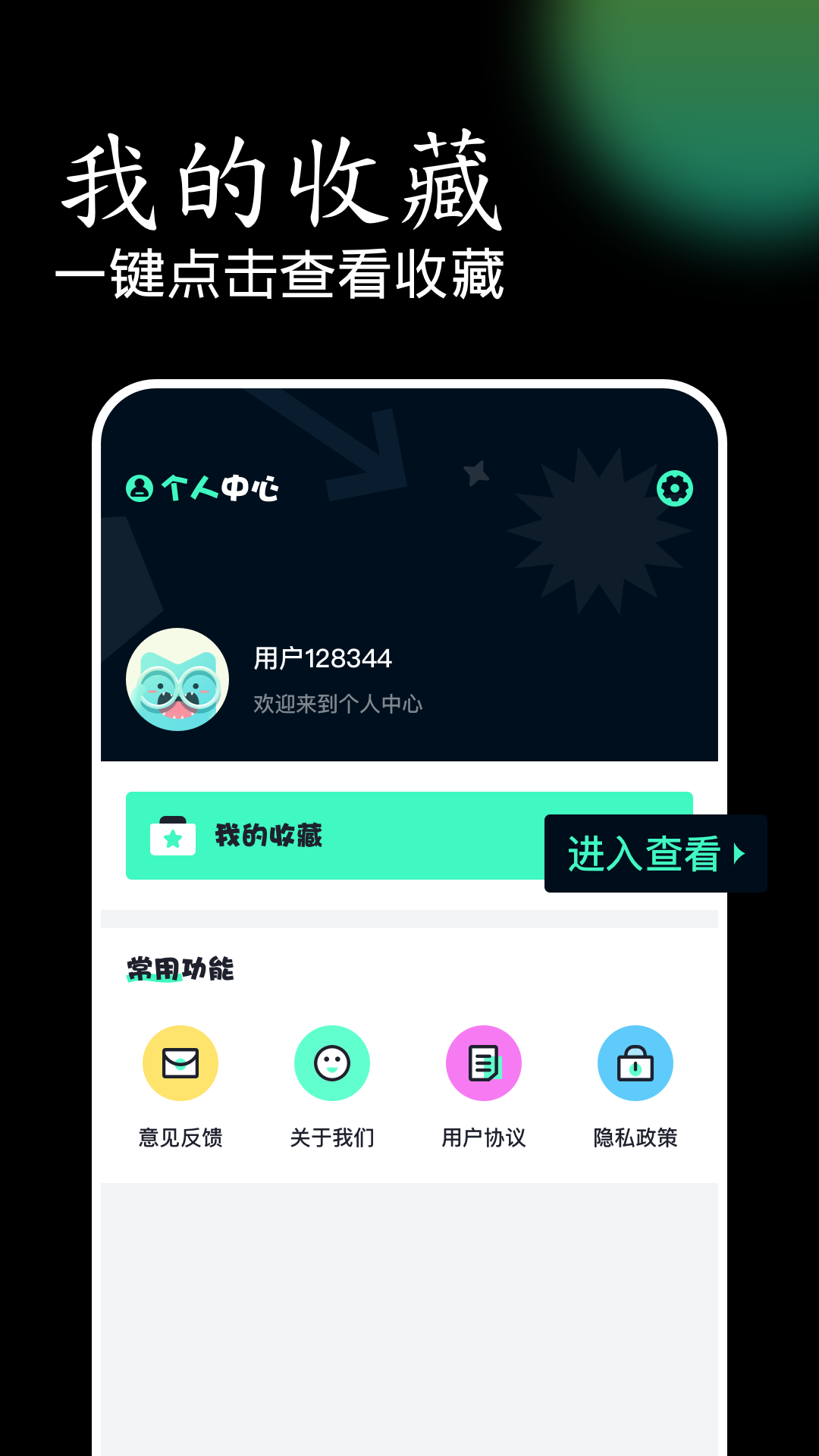Click 欢迎来到个人中心 greeting text
Screen dimensions: 819x1456
pyautogui.click(x=337, y=704)
